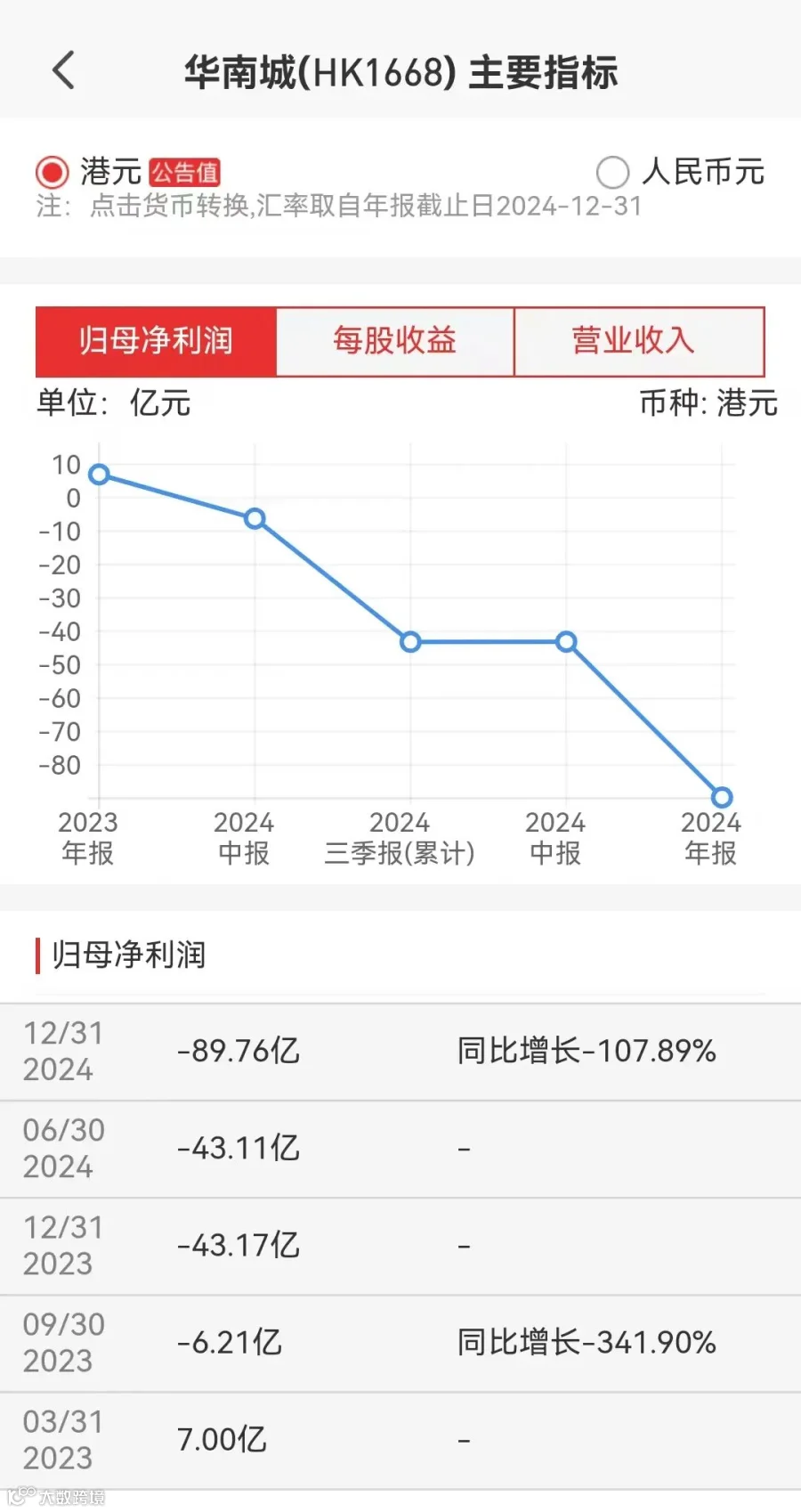801x1512 pixels.
Task: Switch currency to 人民币元
Action: coord(612,173)
